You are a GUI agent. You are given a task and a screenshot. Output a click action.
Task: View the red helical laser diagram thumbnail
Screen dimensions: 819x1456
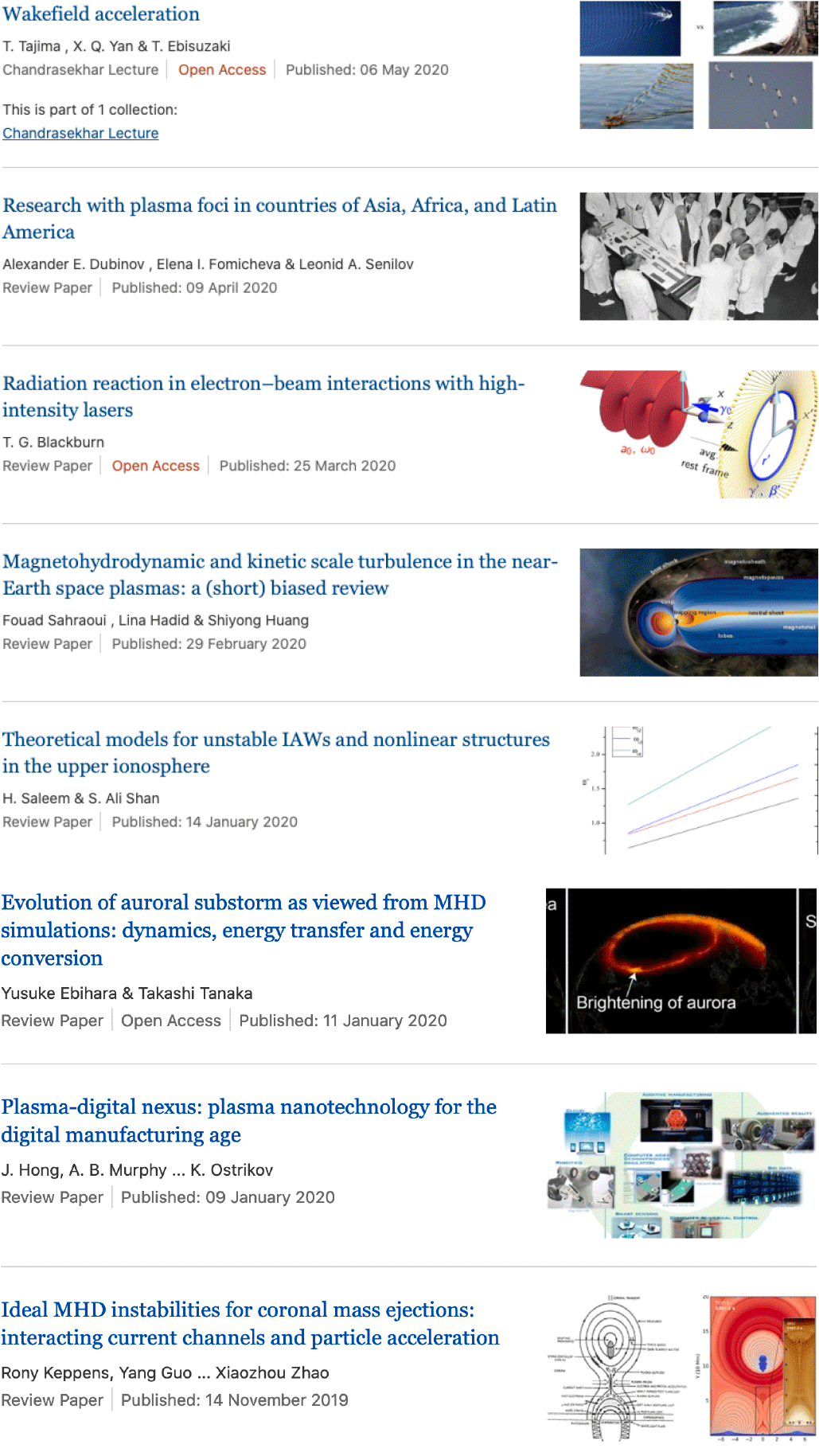click(698, 434)
